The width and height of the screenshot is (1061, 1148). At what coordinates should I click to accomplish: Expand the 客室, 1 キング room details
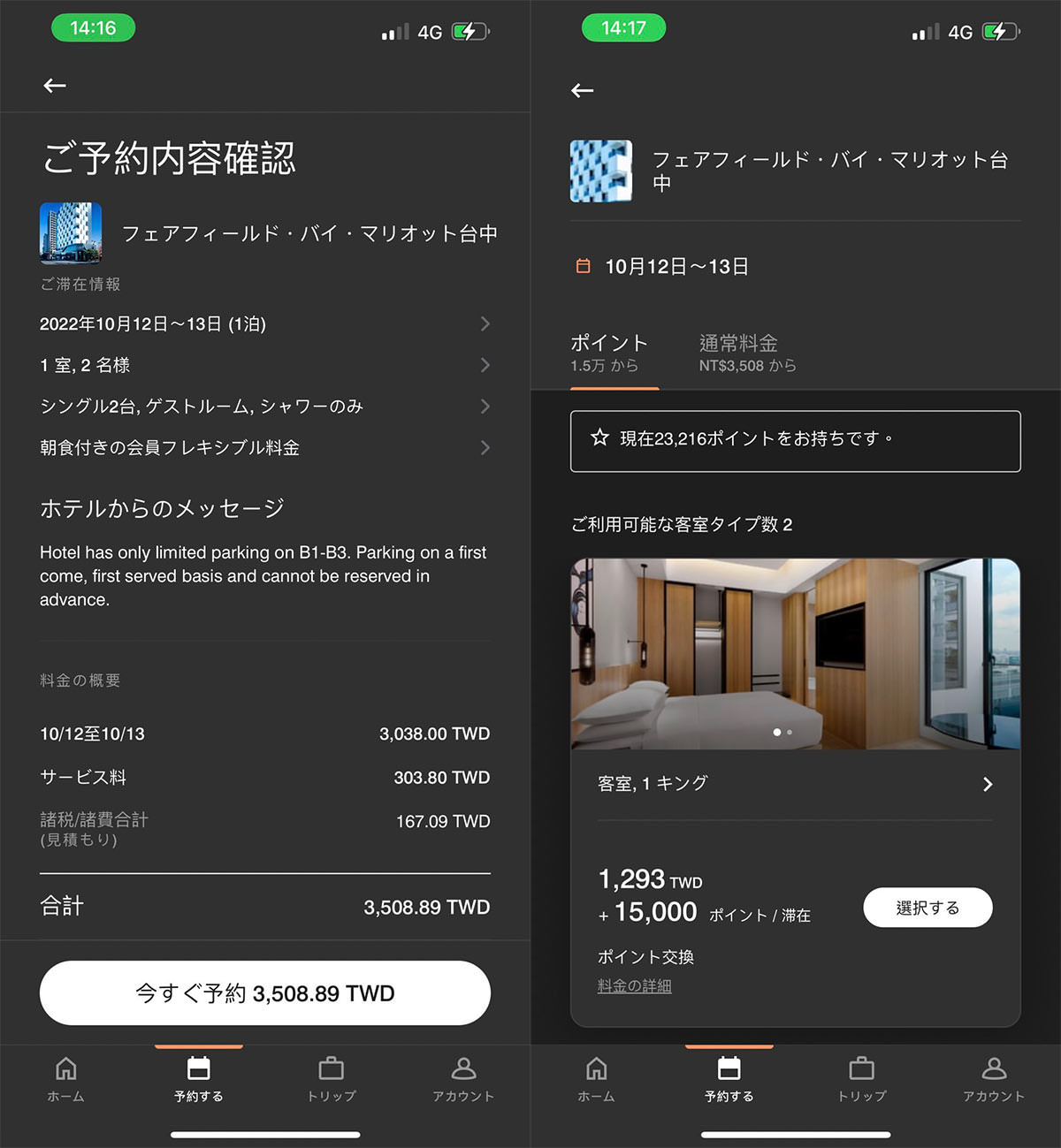click(793, 784)
